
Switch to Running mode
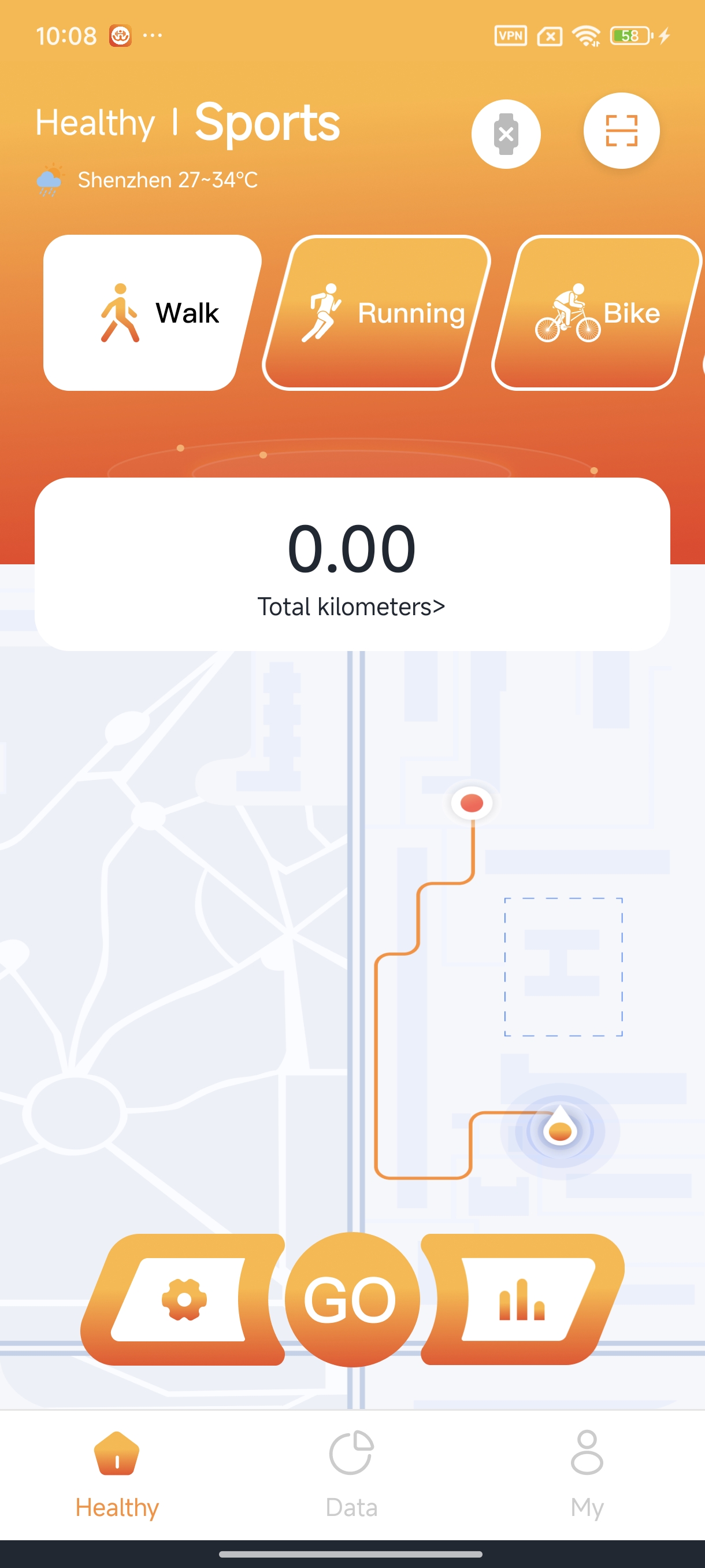pos(377,313)
